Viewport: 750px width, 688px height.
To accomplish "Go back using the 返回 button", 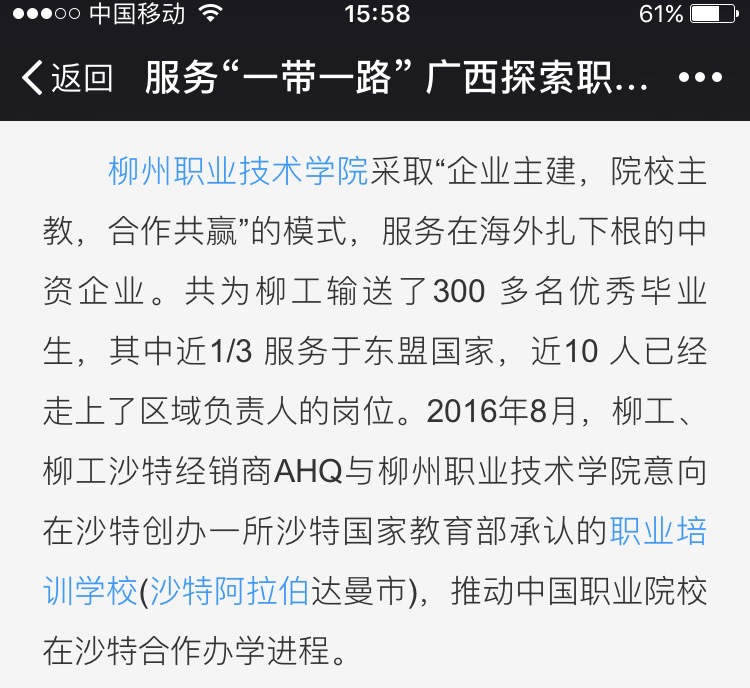I will [67, 77].
